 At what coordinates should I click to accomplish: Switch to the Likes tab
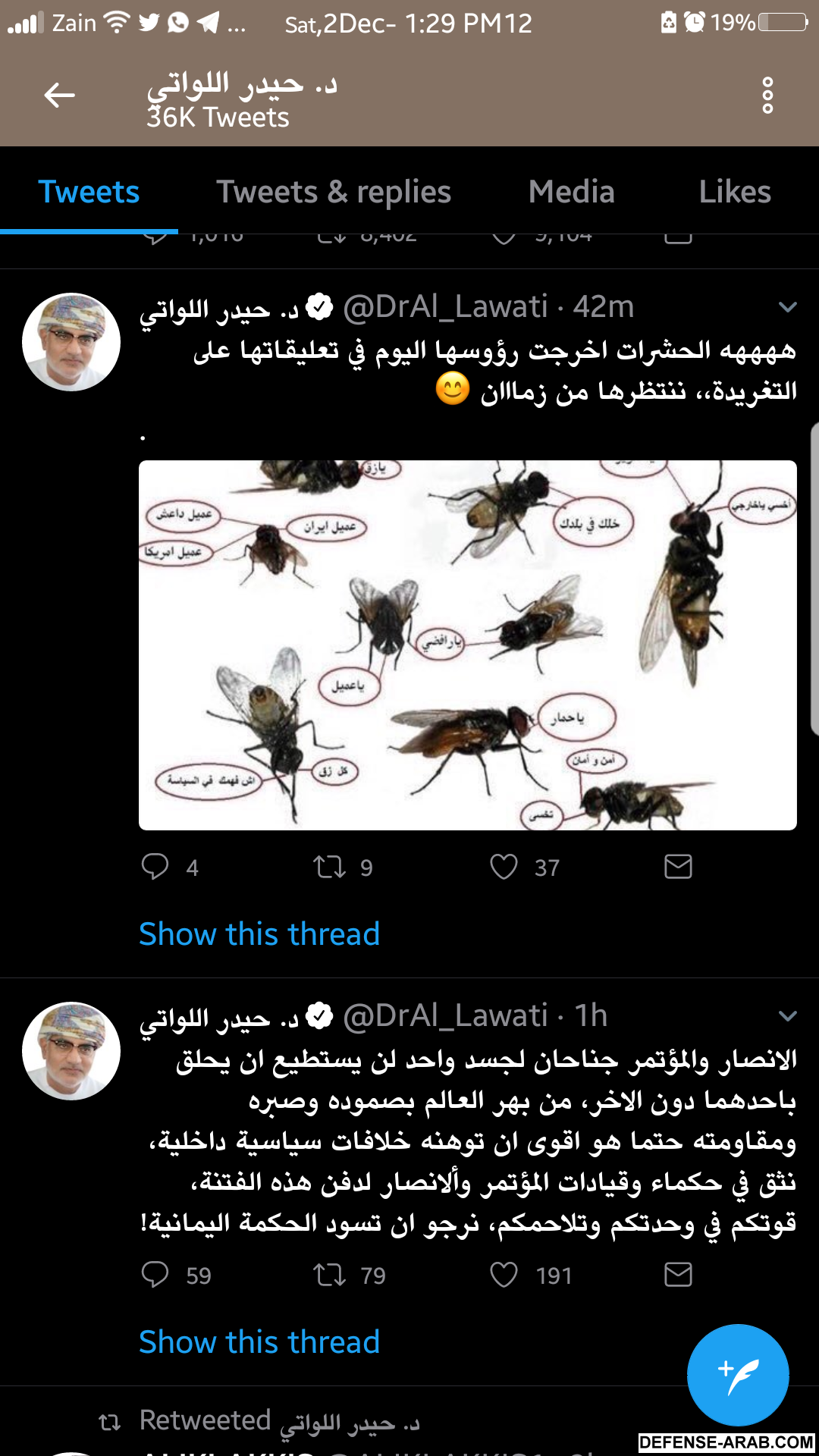coord(734,192)
